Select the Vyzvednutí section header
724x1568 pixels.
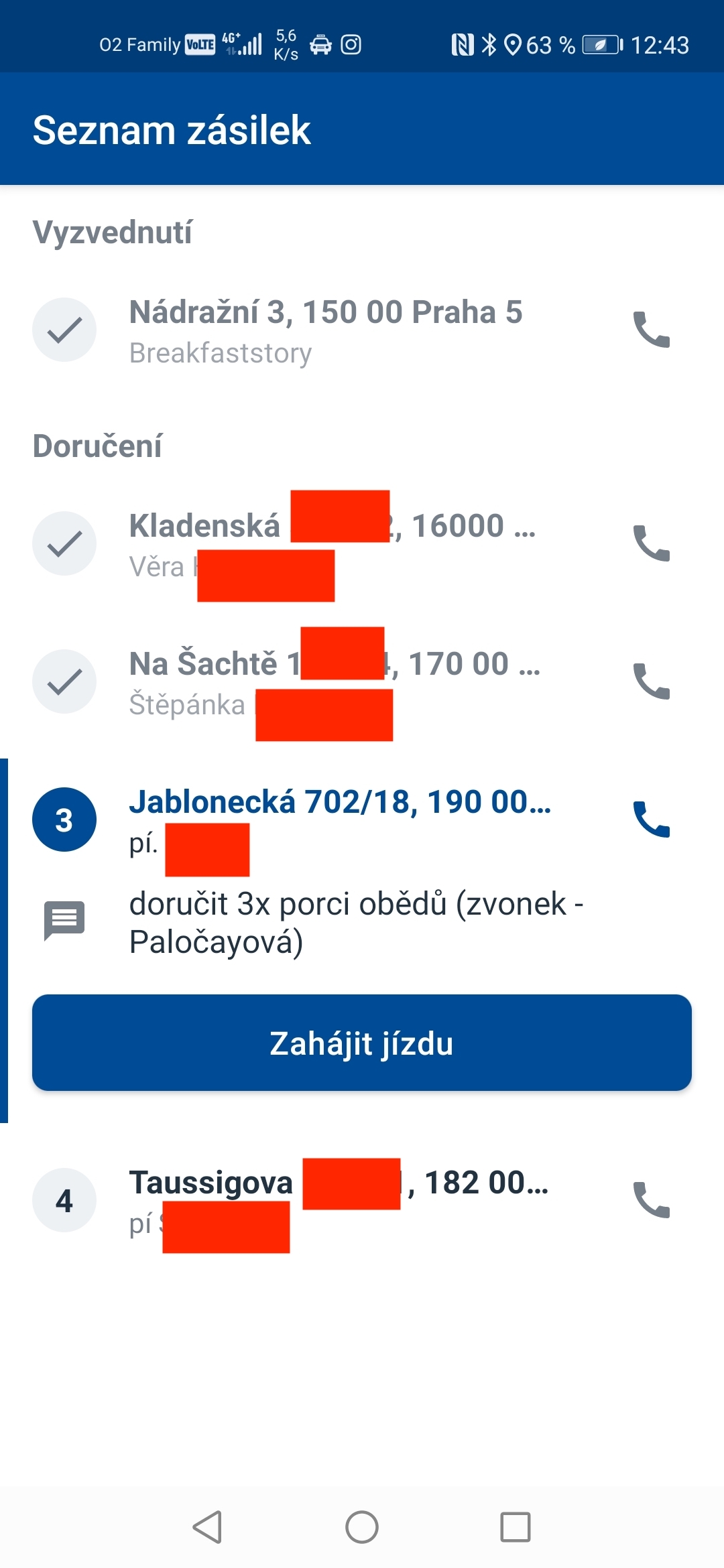[x=113, y=231]
